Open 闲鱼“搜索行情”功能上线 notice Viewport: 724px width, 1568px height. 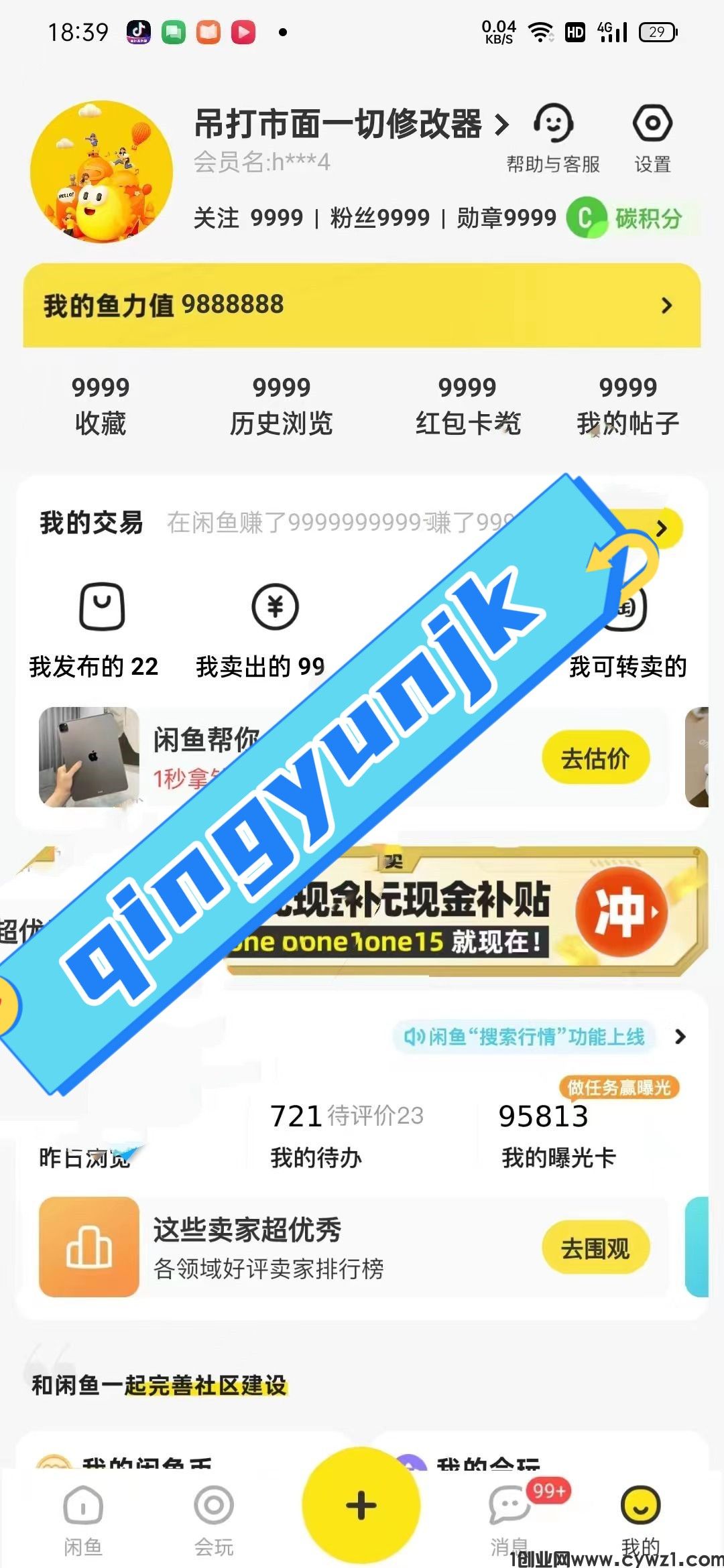coord(524,1037)
